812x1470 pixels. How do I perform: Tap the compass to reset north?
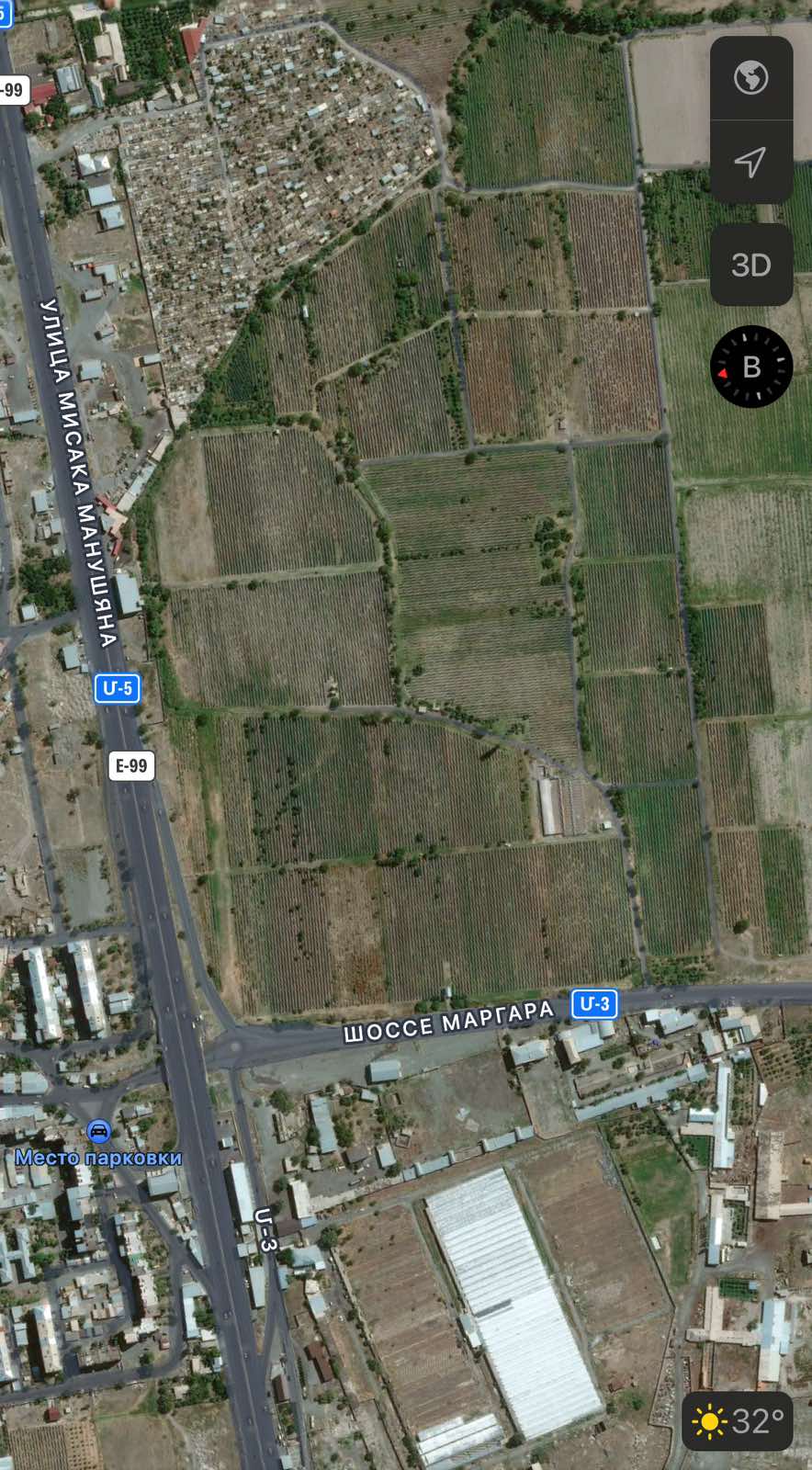click(750, 367)
